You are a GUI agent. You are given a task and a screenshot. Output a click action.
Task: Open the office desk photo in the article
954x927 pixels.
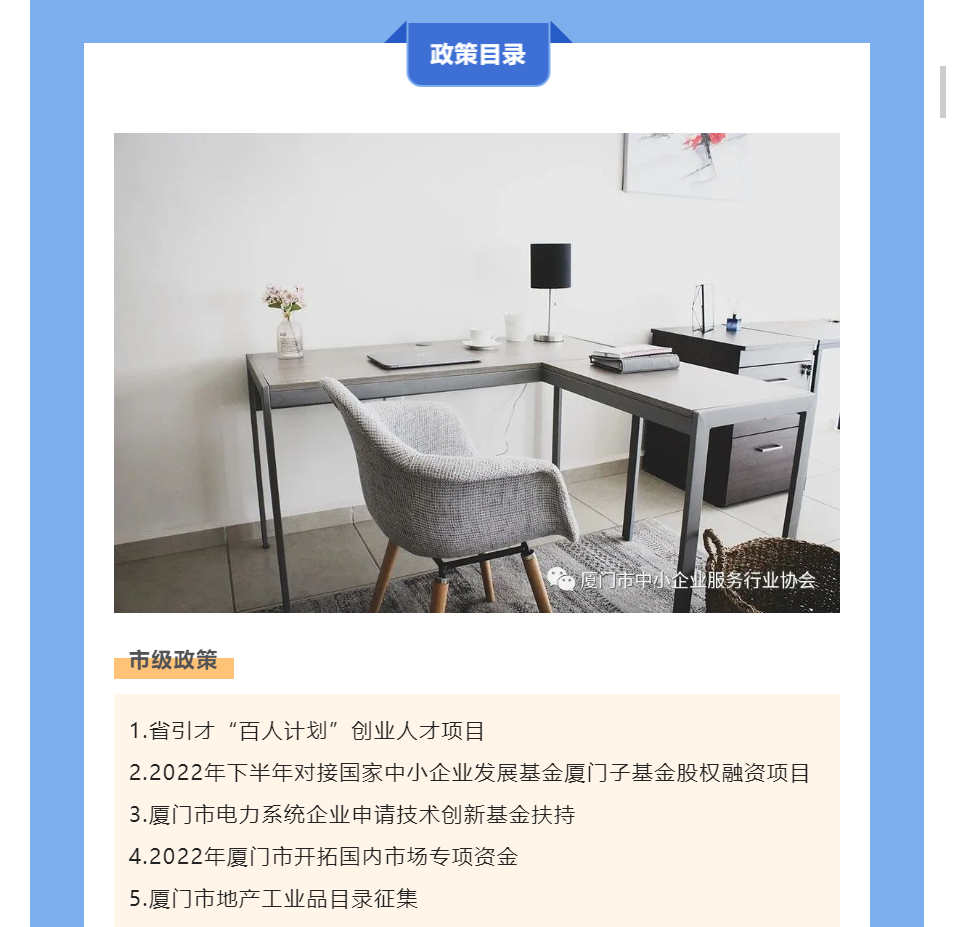point(476,372)
